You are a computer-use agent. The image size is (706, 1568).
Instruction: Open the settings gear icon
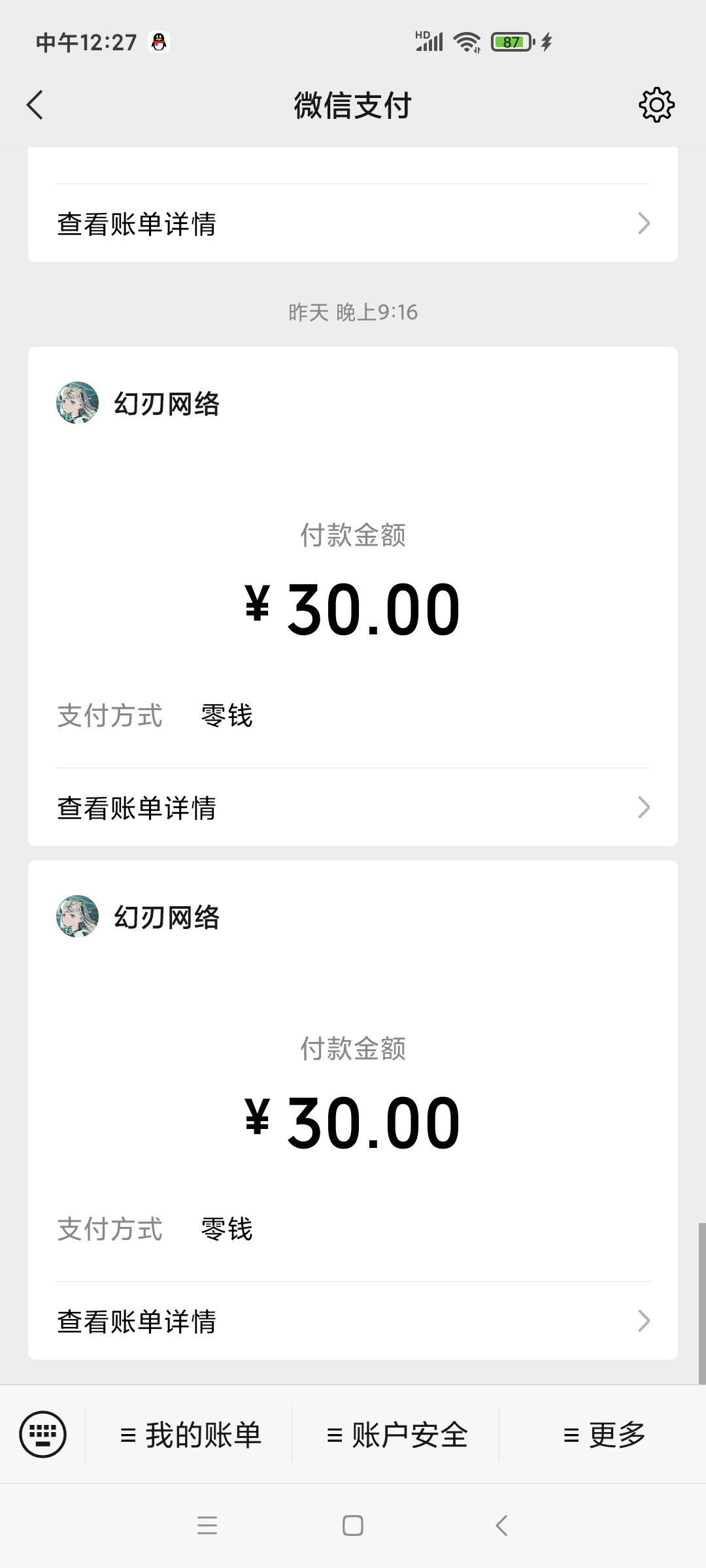coord(656,105)
